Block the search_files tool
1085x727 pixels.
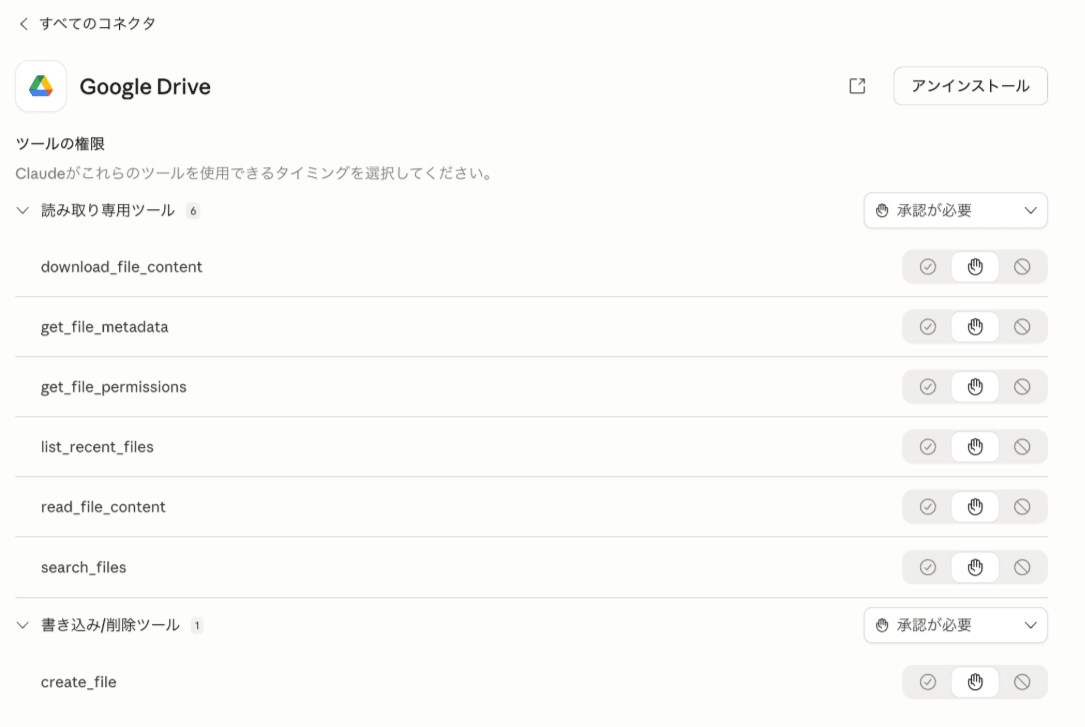click(x=1022, y=567)
